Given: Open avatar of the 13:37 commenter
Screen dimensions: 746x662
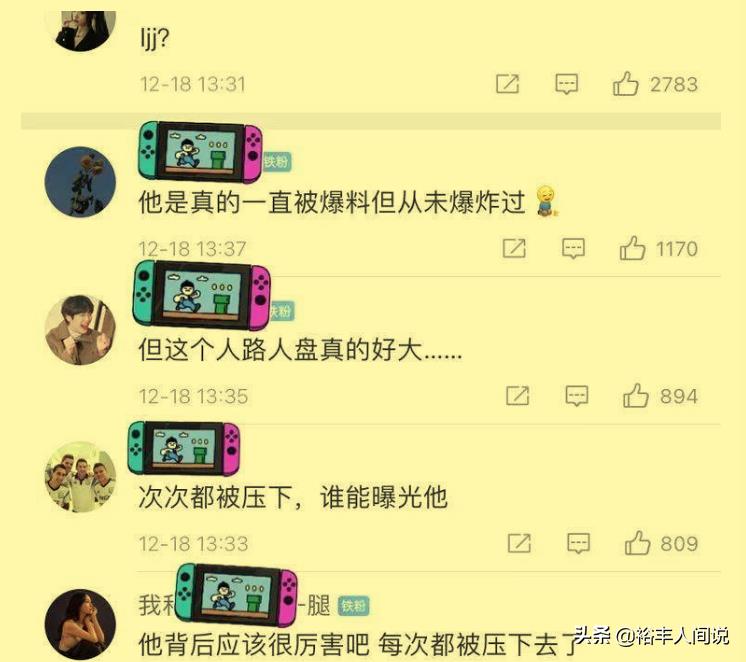Looking at the screenshot, I should point(80,181).
